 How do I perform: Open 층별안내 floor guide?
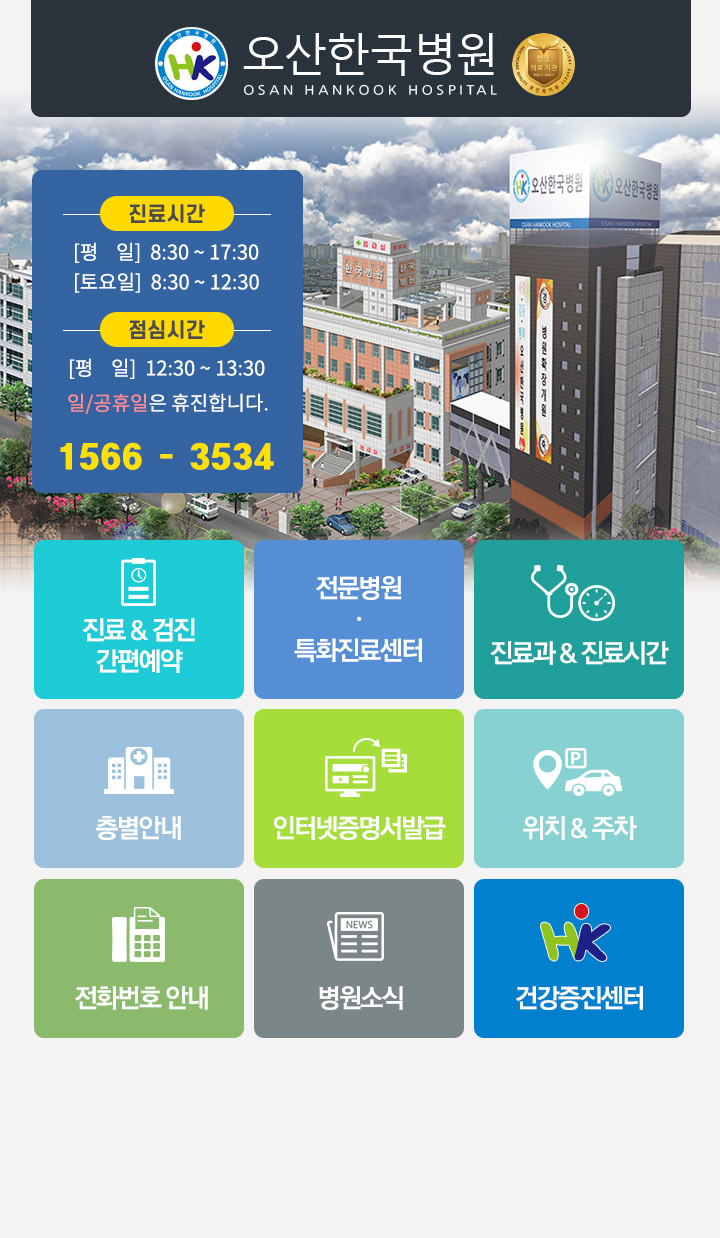[139, 788]
